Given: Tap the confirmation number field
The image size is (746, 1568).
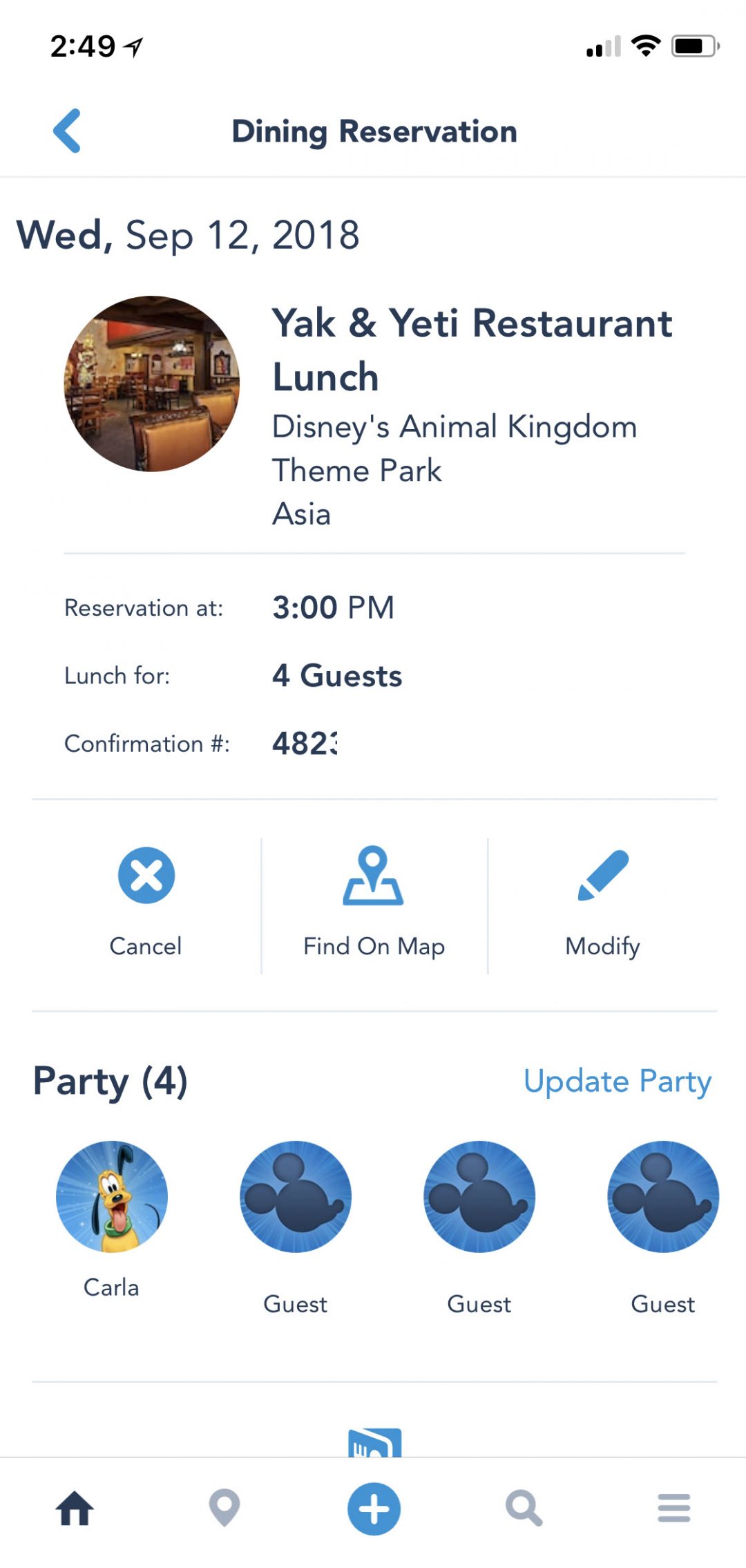Looking at the screenshot, I should tap(304, 744).
